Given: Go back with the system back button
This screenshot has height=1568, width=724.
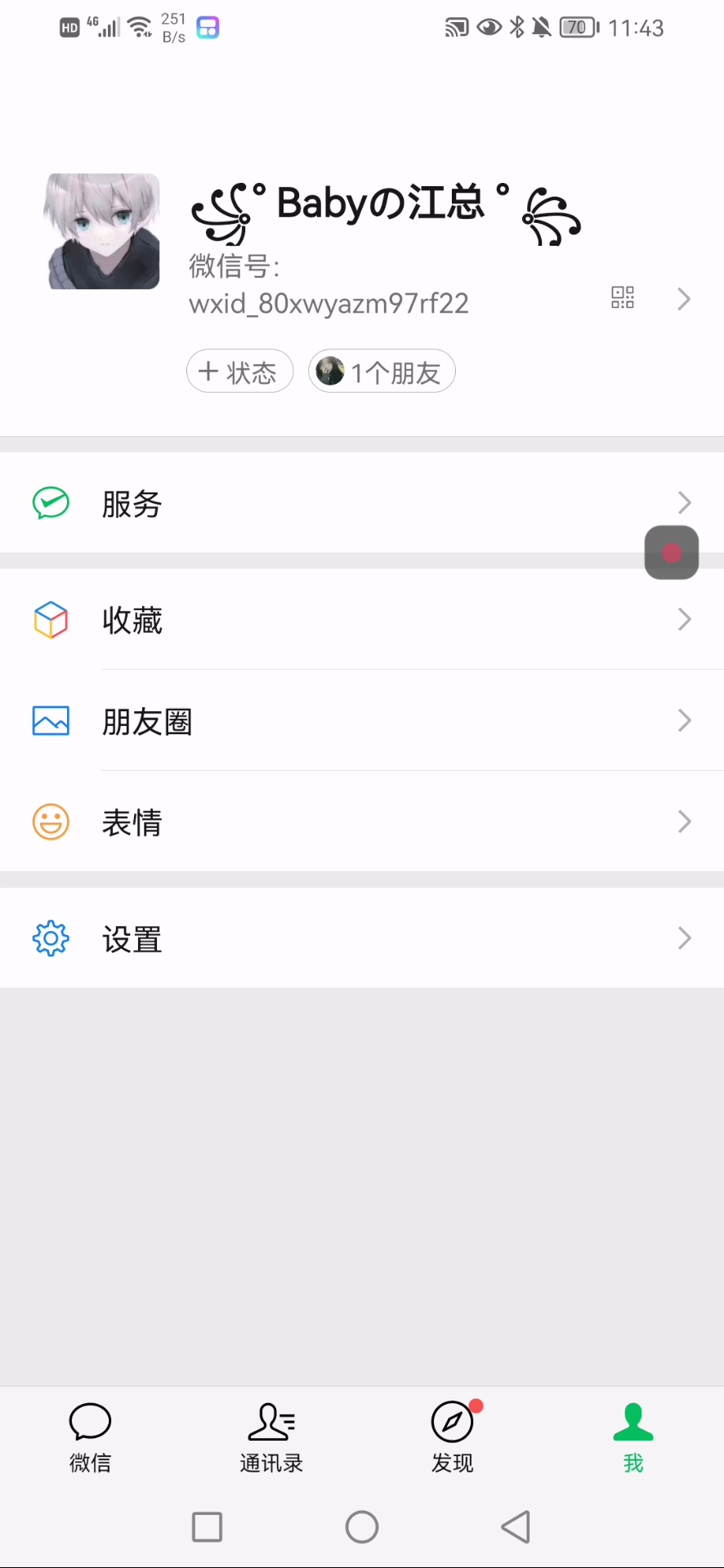Looking at the screenshot, I should [x=516, y=1526].
